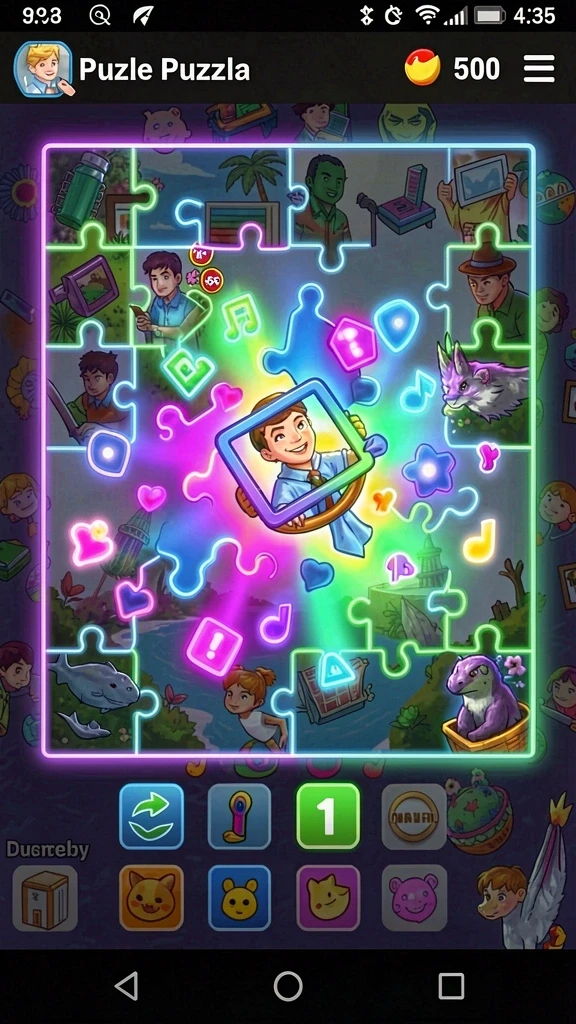This screenshot has width=576, height=1024.
Task: Choose the blue bear face tile
Action: click(239, 898)
